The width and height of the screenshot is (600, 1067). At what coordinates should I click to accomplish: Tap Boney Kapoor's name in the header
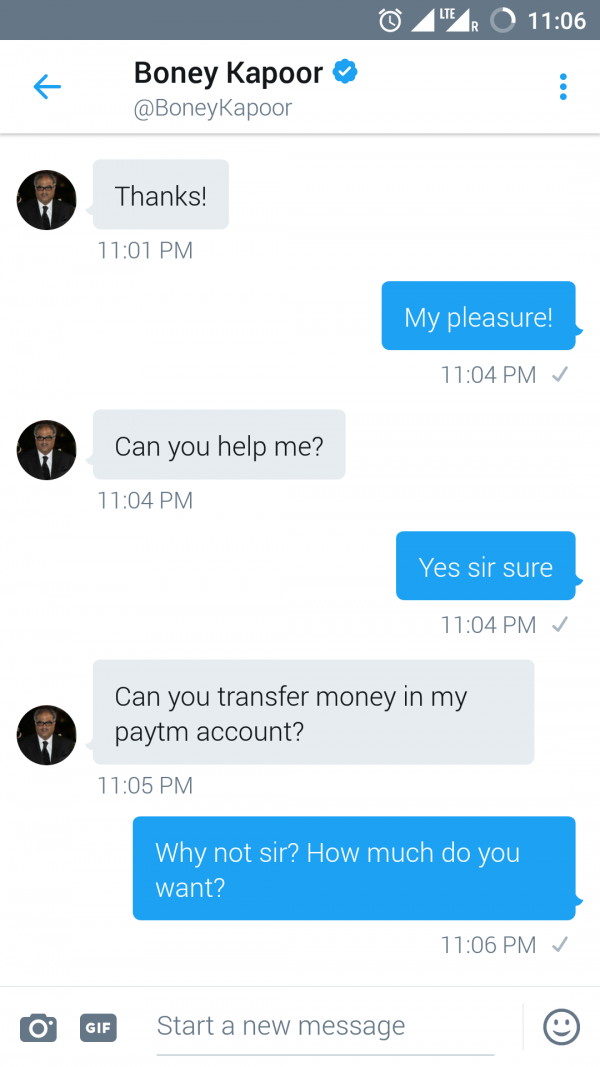(229, 73)
